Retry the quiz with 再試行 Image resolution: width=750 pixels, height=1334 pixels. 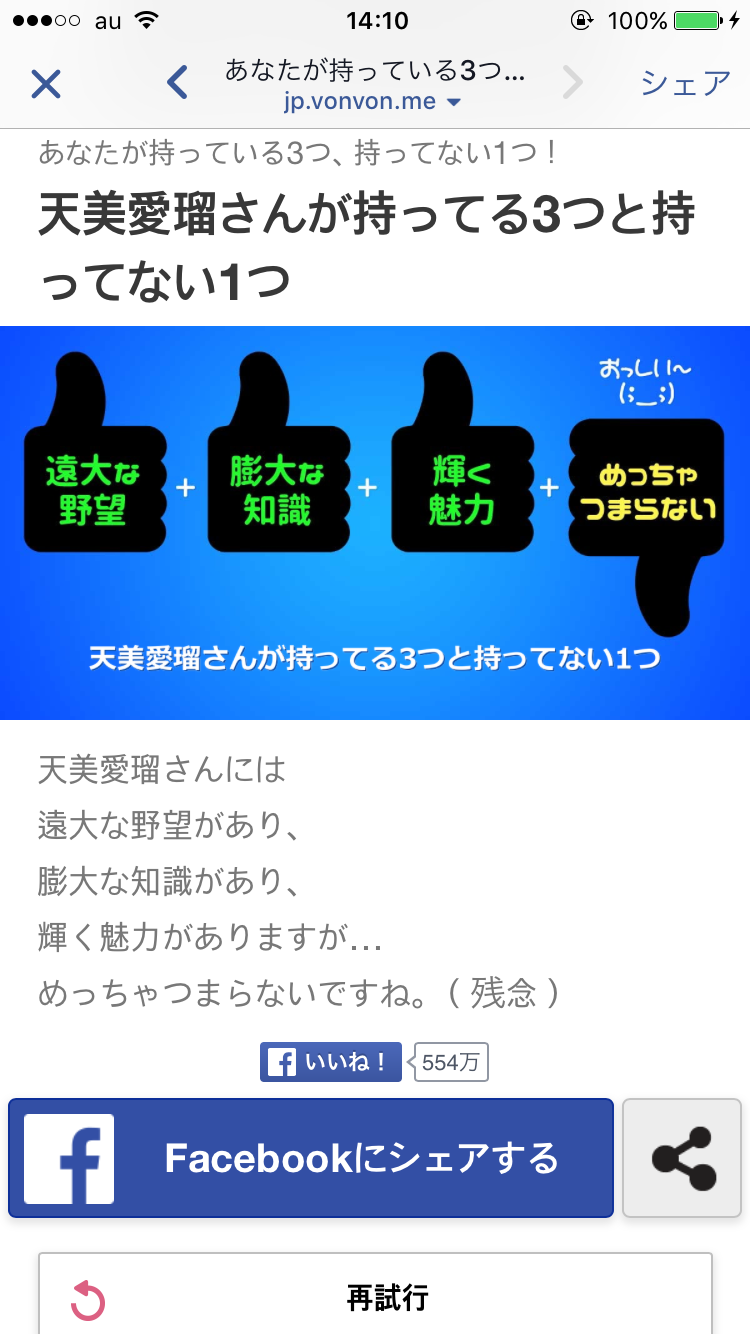coord(375,1294)
